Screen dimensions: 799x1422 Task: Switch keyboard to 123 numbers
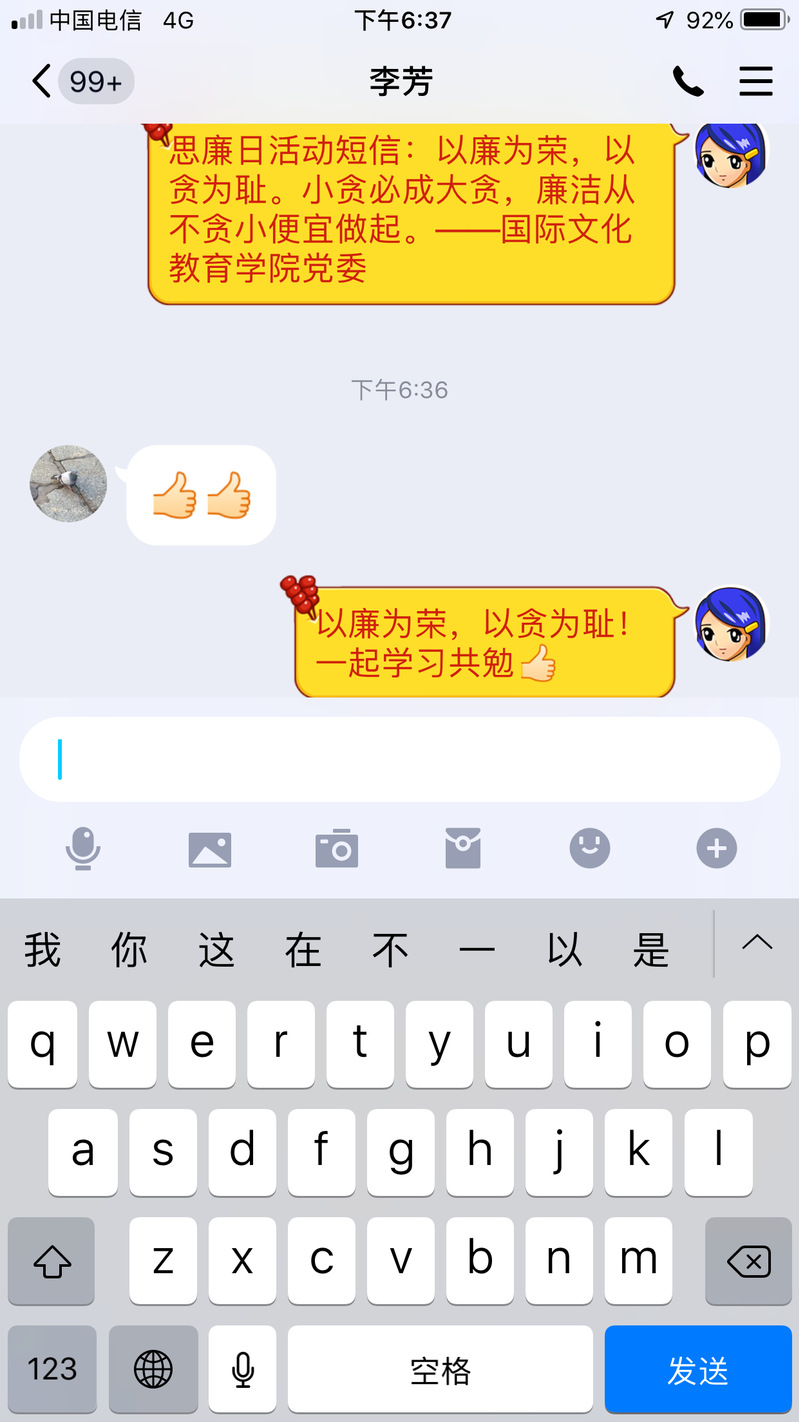pos(52,1369)
